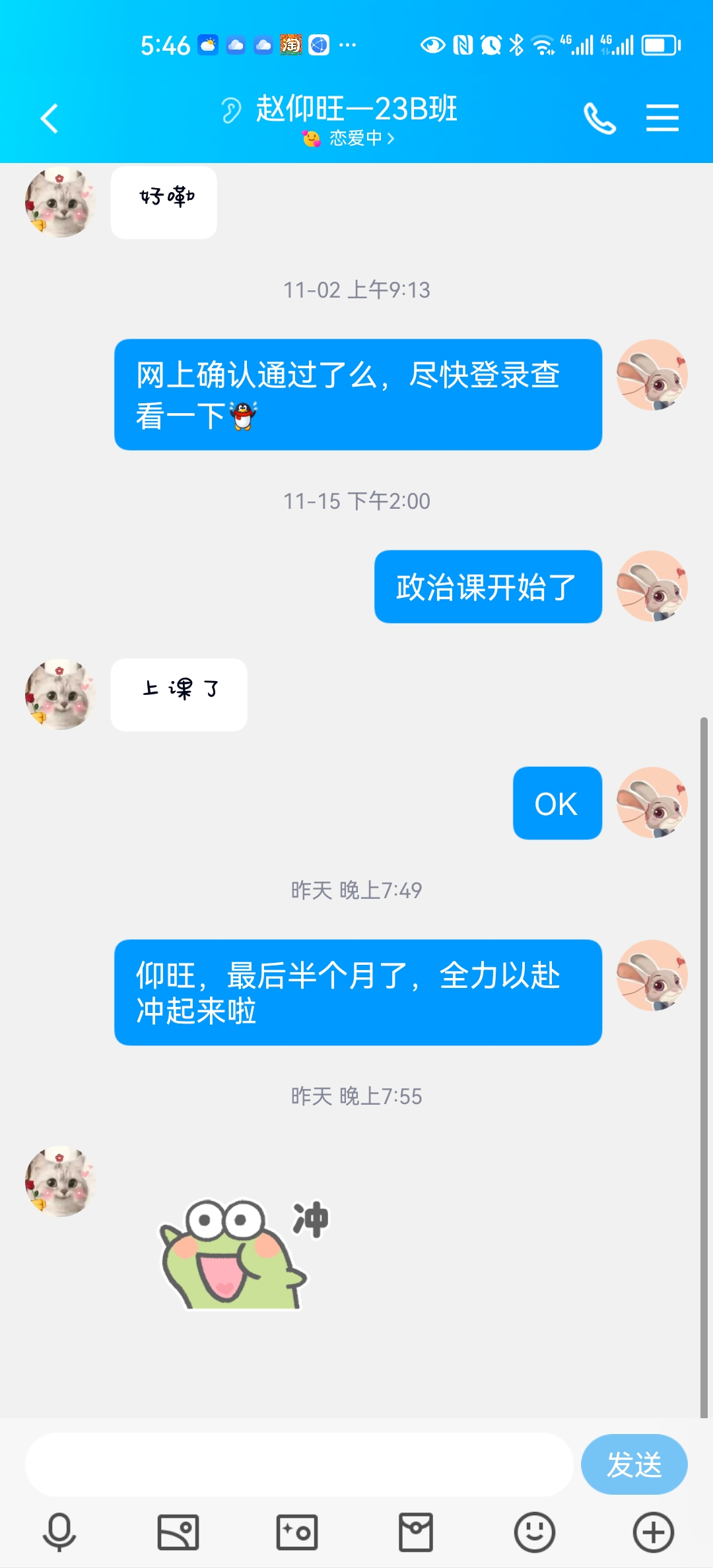Open the cat avatar beside 好嘞

coord(61,201)
